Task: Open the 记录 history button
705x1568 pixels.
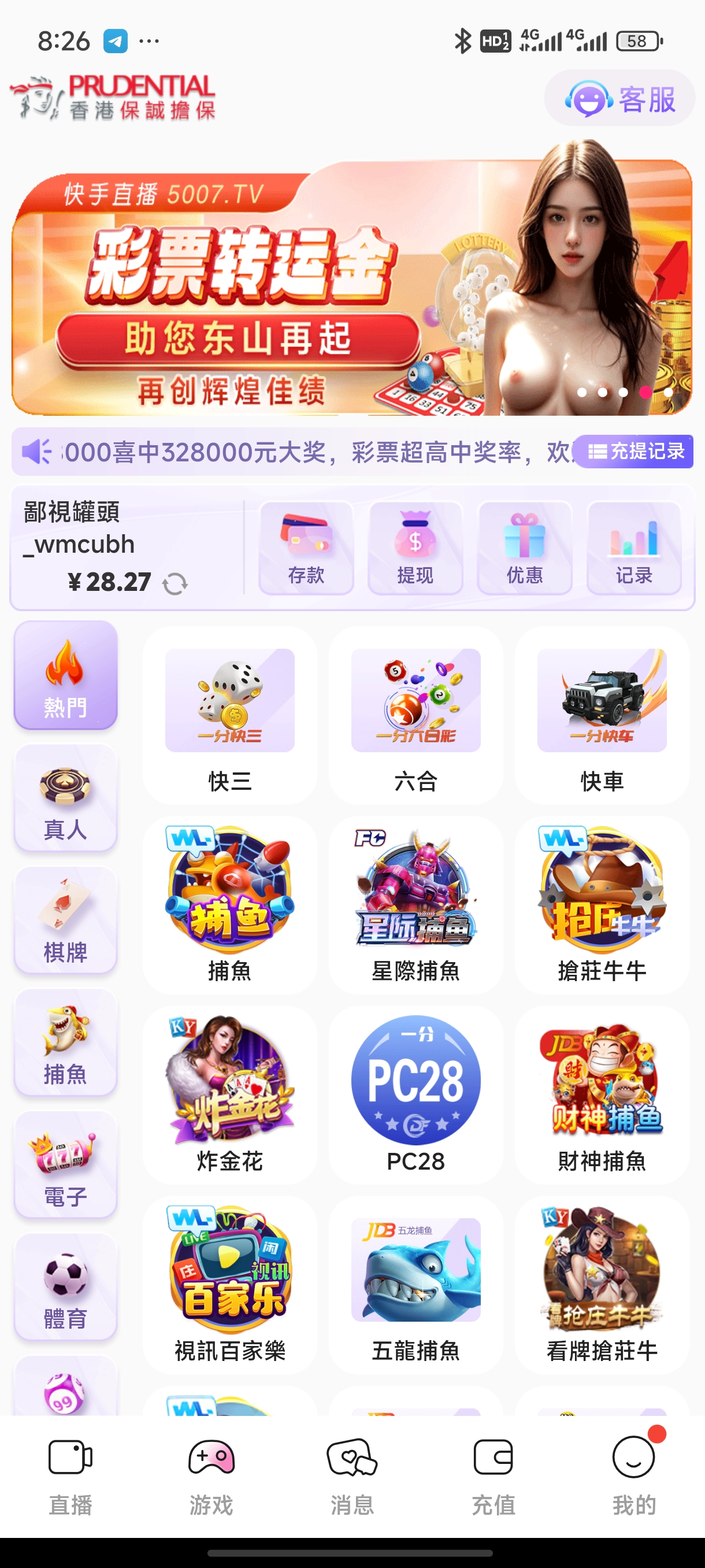Action: click(x=634, y=548)
